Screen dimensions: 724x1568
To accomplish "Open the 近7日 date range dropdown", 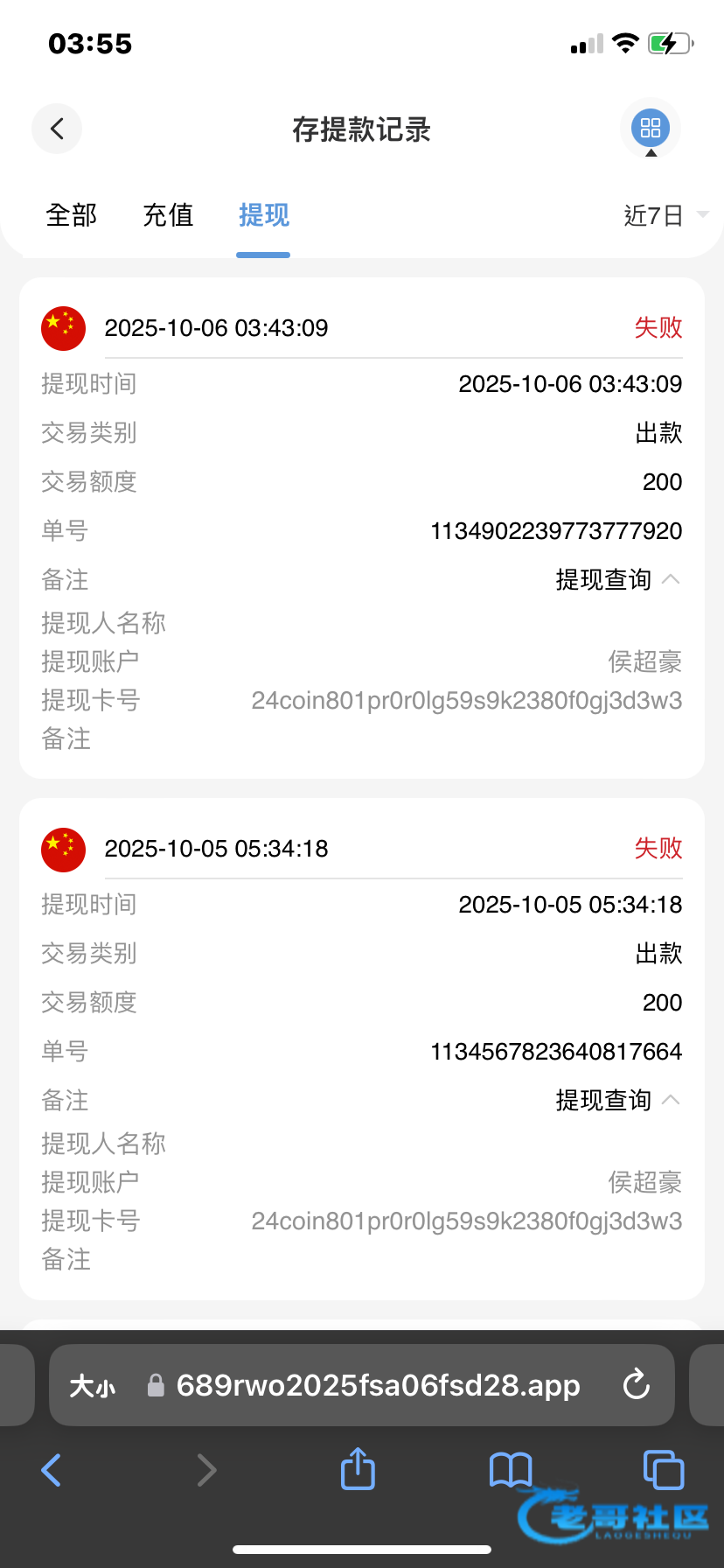I will 665,215.
